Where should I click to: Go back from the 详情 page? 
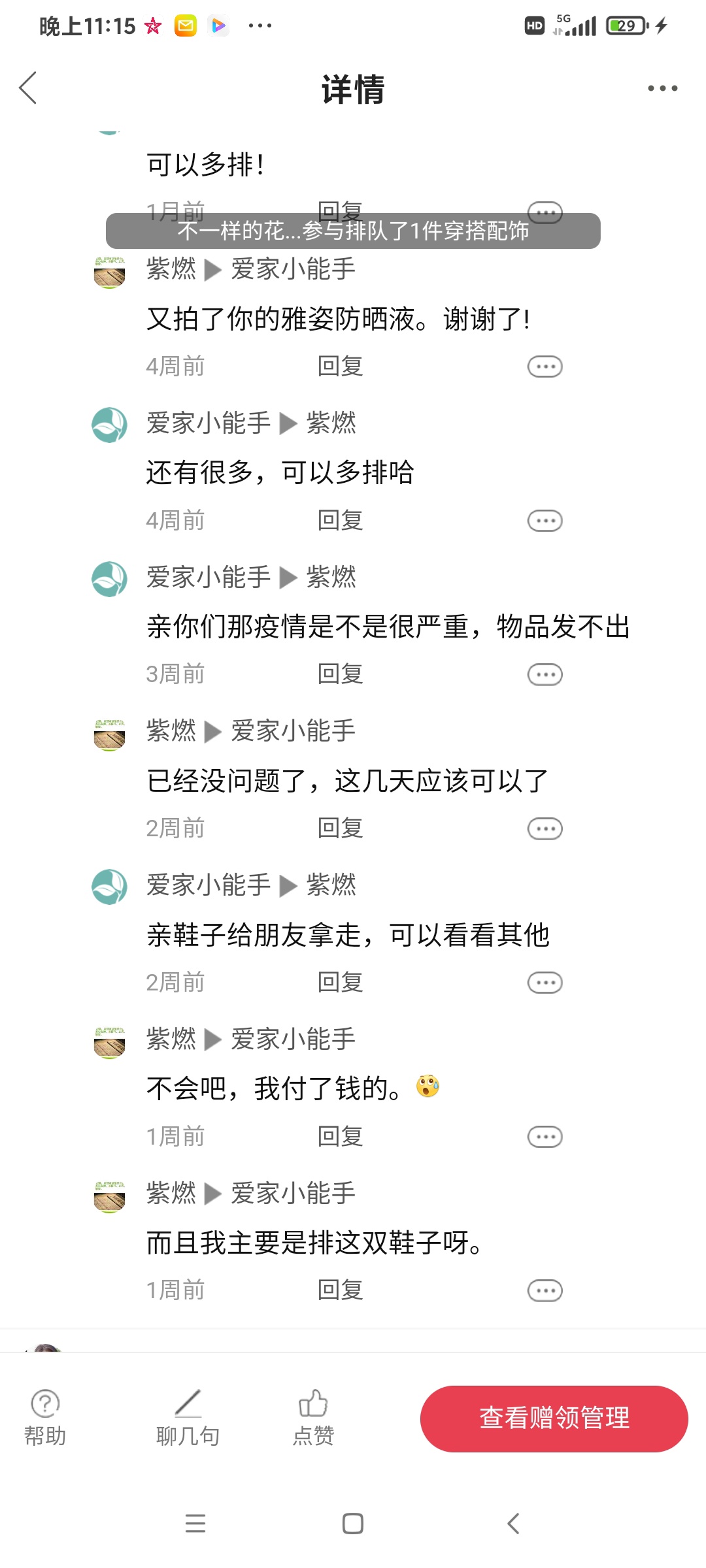(28, 88)
